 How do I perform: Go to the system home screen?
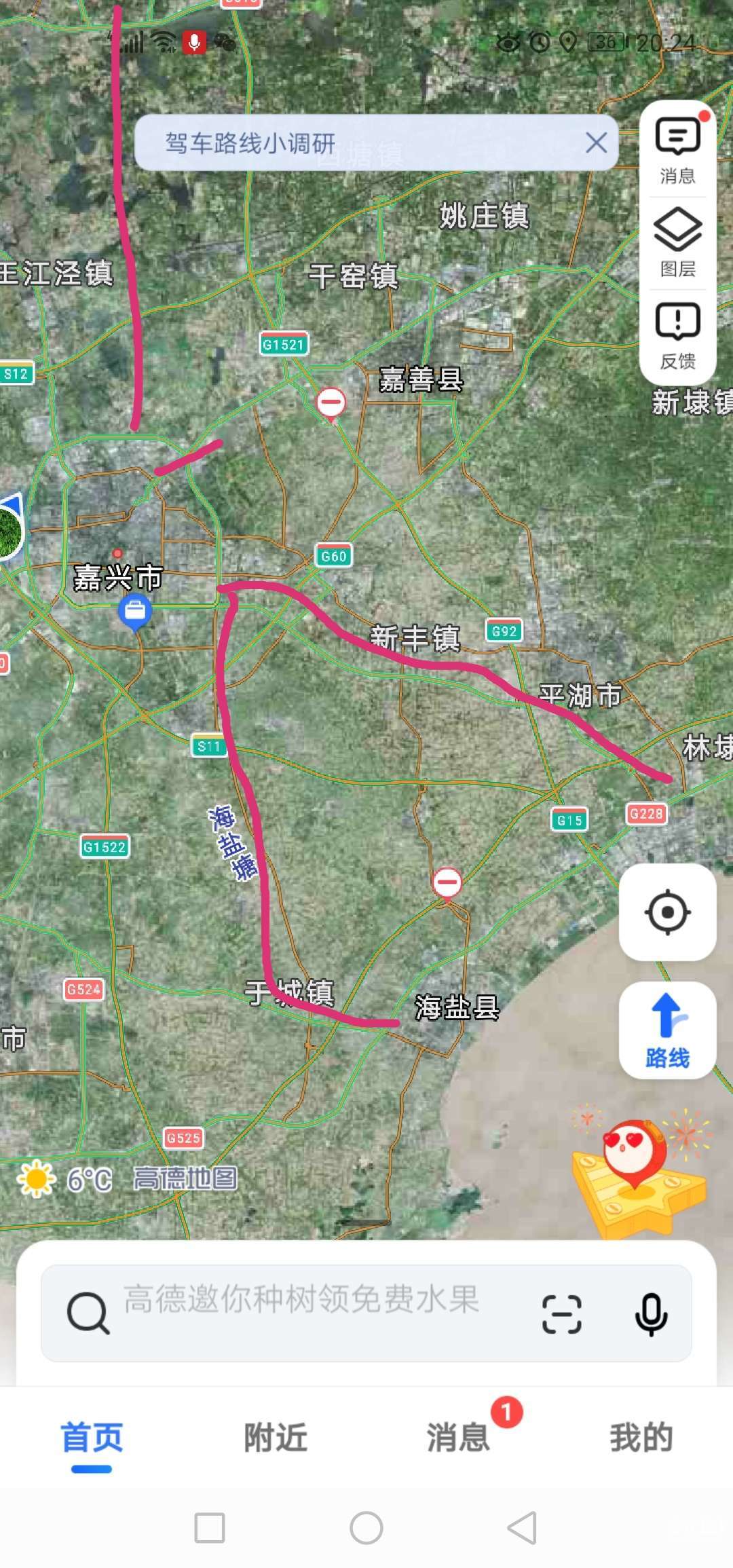point(366,1528)
